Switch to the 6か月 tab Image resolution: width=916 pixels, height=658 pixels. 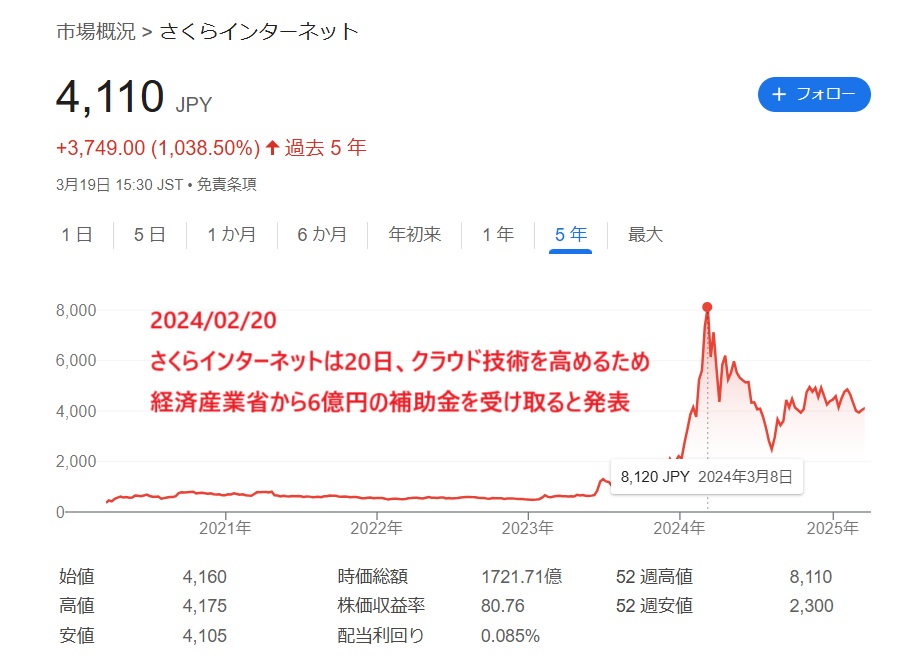(322, 235)
